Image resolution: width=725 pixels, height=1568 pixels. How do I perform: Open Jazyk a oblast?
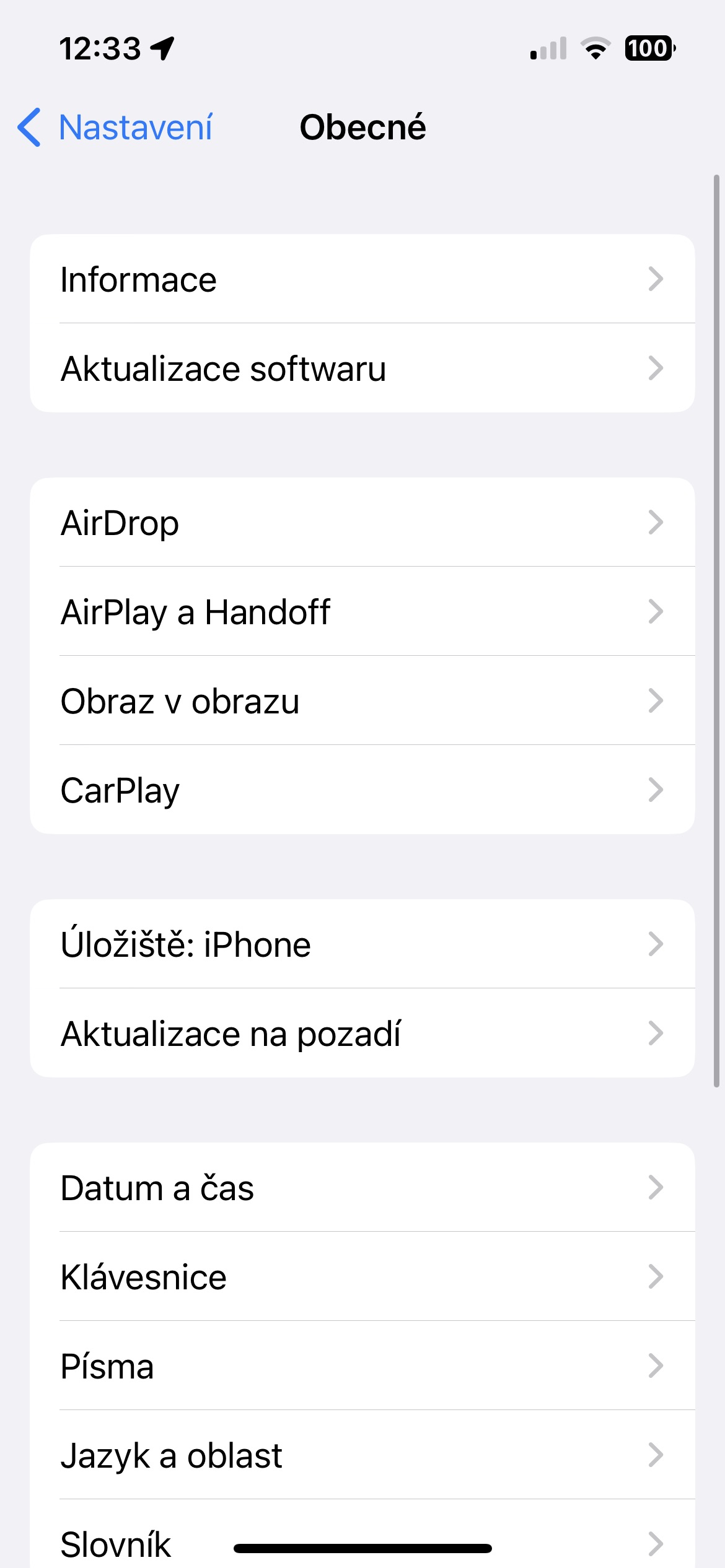(362, 1455)
